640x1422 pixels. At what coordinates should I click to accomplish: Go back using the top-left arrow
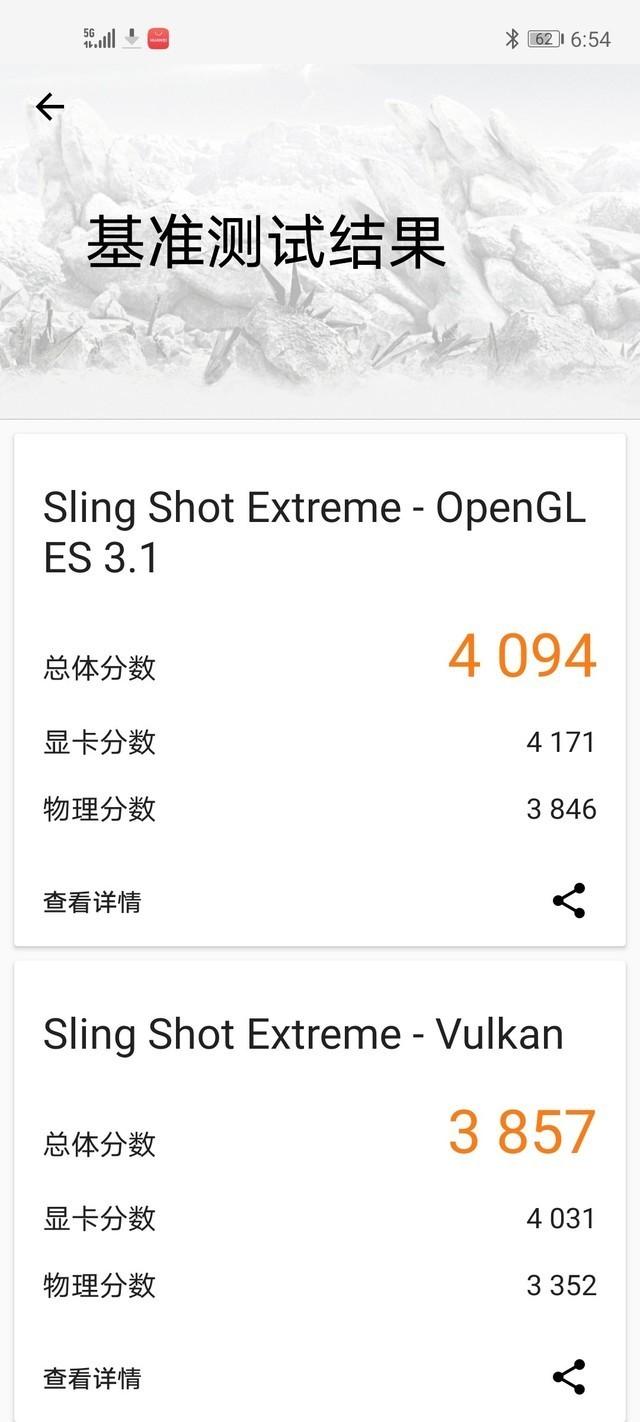click(x=49, y=107)
